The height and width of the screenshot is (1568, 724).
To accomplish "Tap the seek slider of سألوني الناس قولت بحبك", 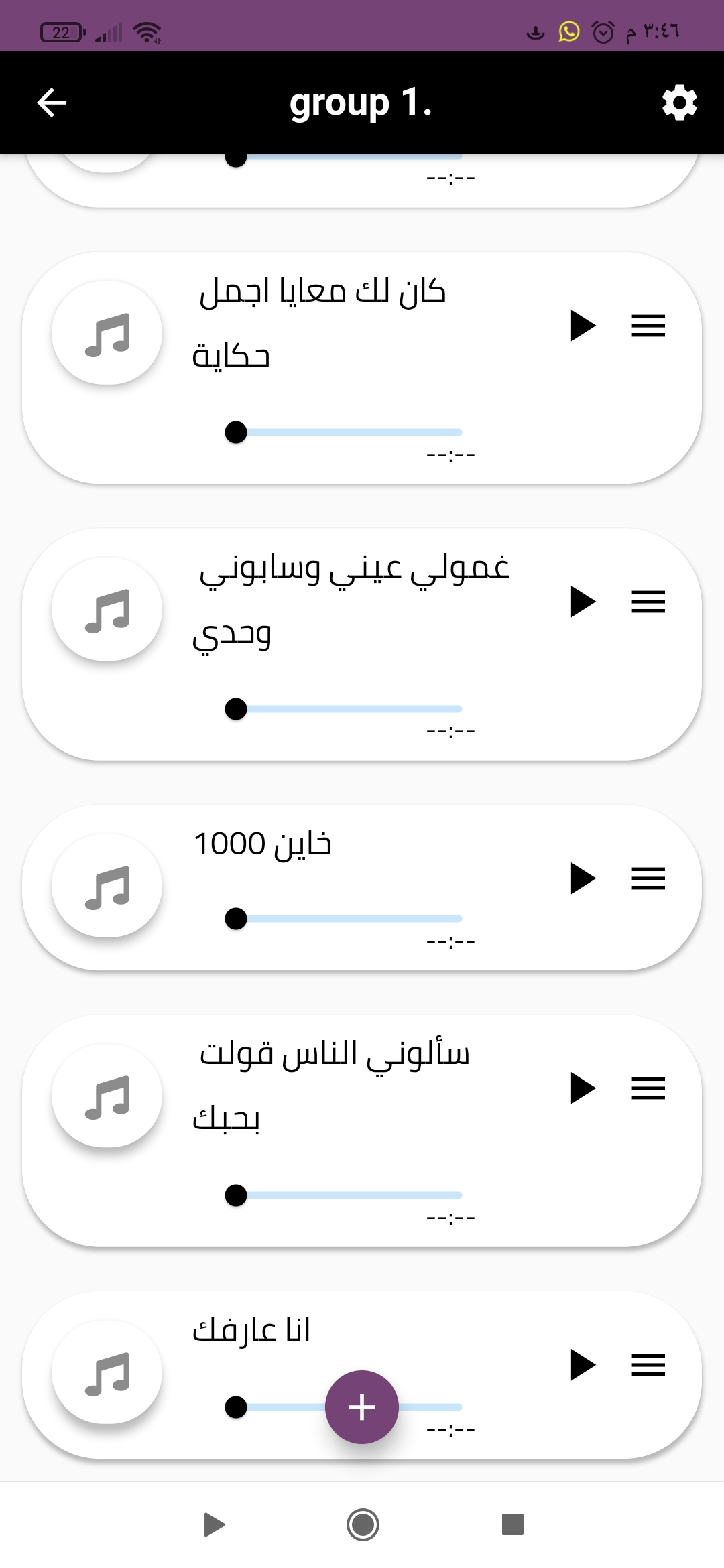I will 344,1195.
